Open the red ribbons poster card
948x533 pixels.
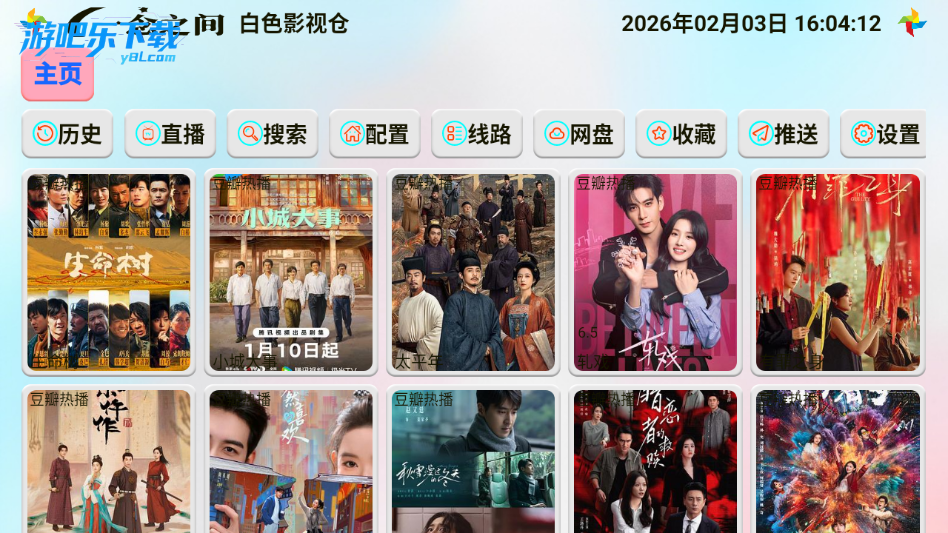pos(837,272)
